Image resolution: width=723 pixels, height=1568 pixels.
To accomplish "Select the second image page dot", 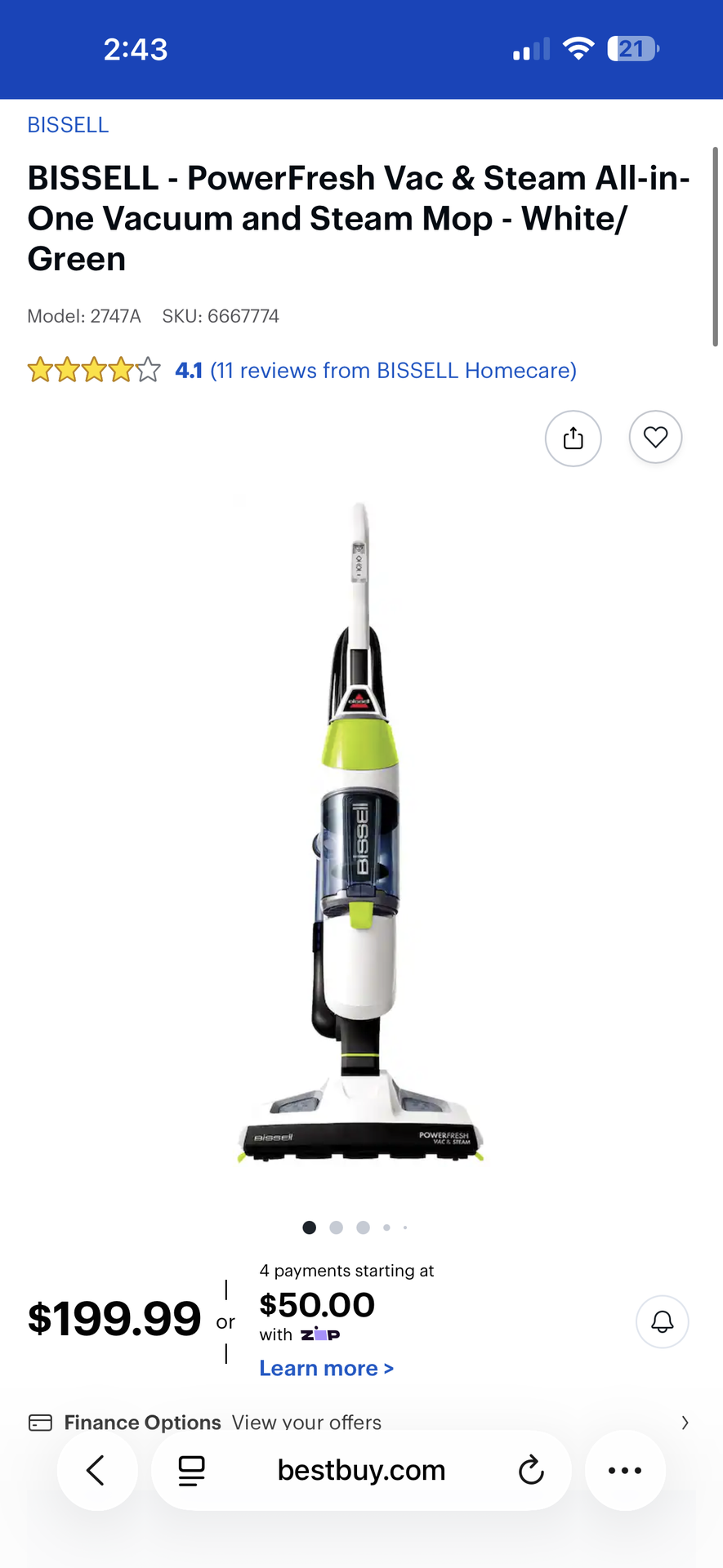I will pyautogui.click(x=336, y=1227).
